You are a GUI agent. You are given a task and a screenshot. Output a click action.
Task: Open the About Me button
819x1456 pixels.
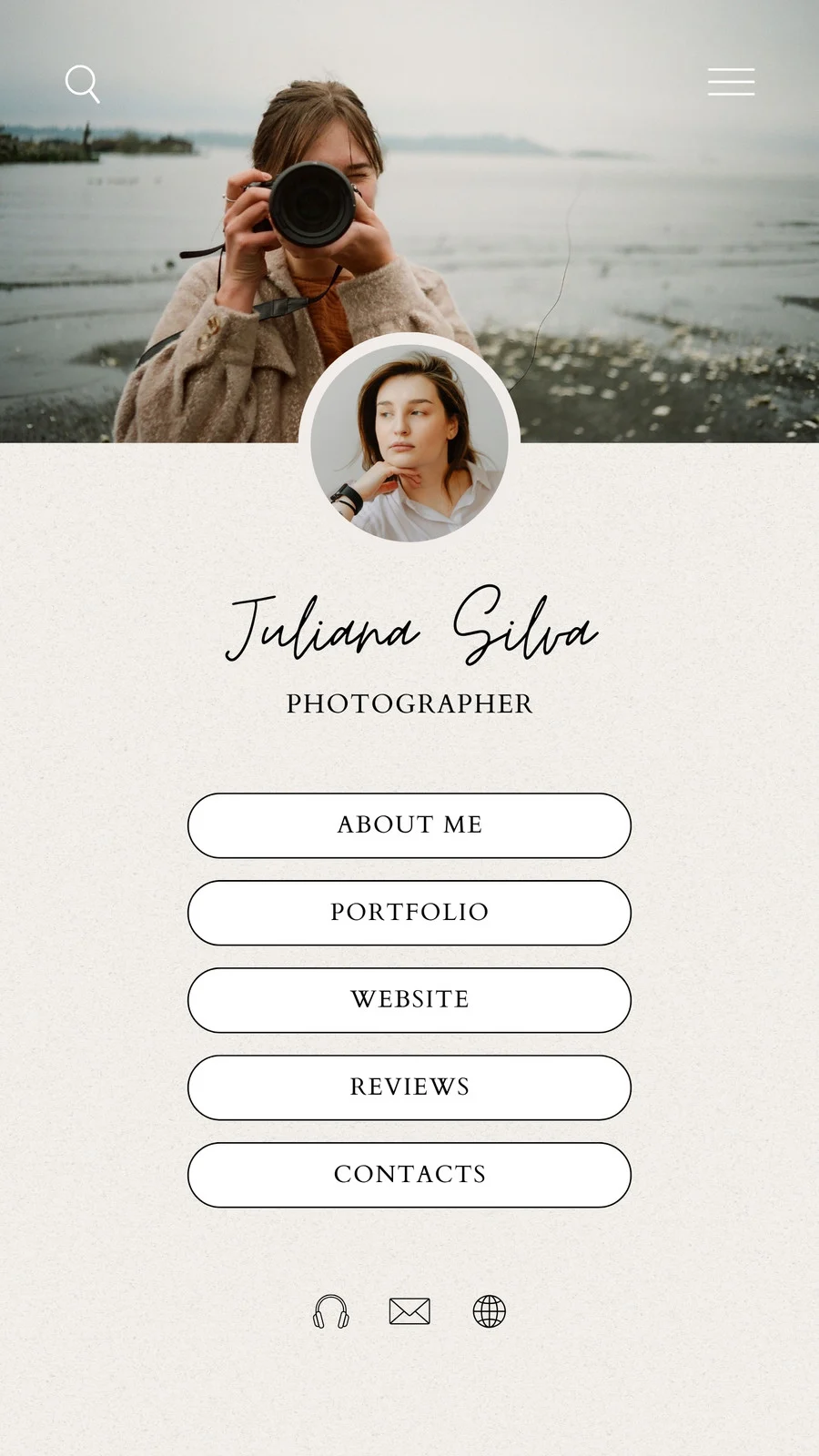click(409, 825)
